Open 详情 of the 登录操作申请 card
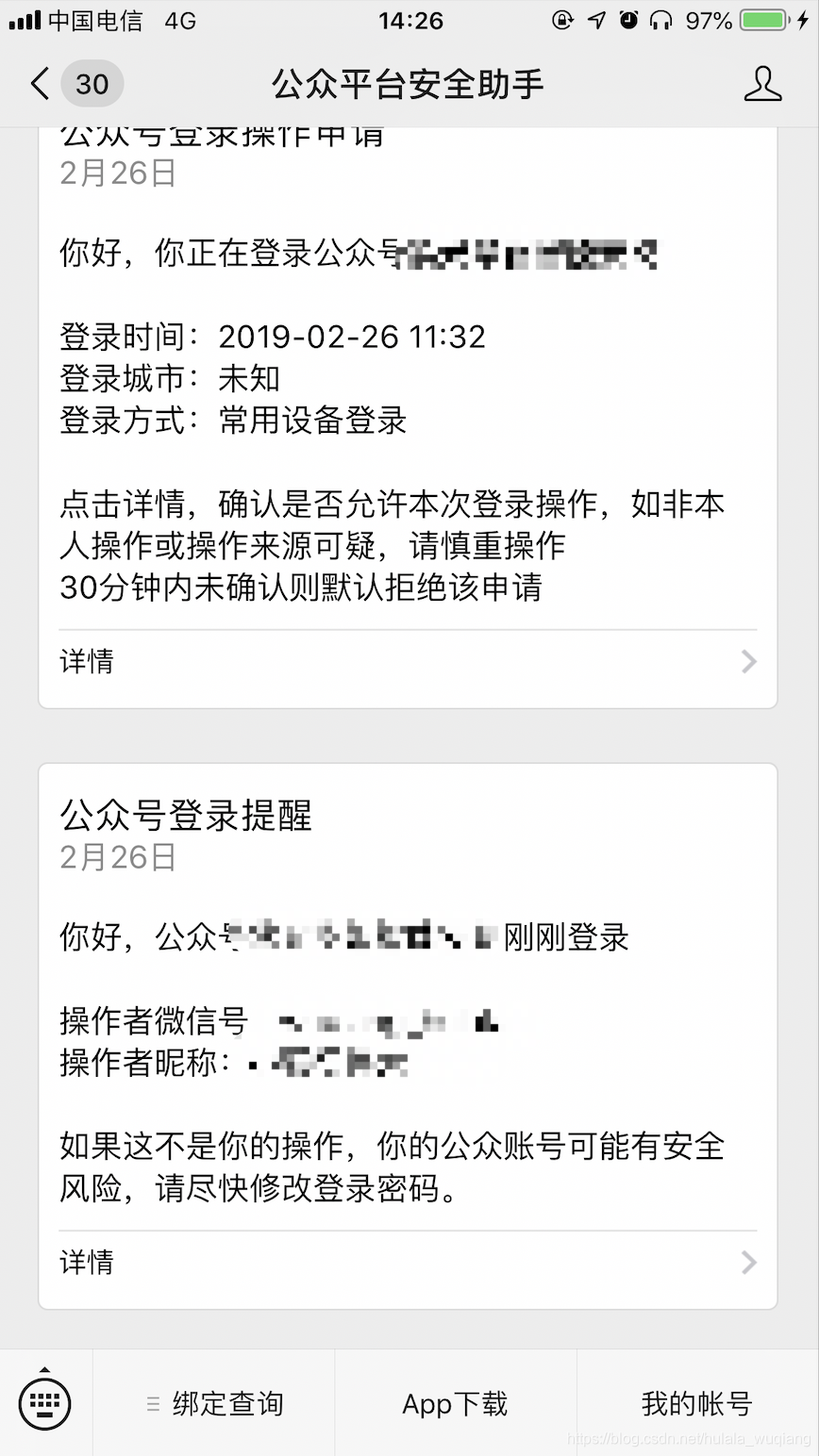The width and height of the screenshot is (819, 1456). 408,662
